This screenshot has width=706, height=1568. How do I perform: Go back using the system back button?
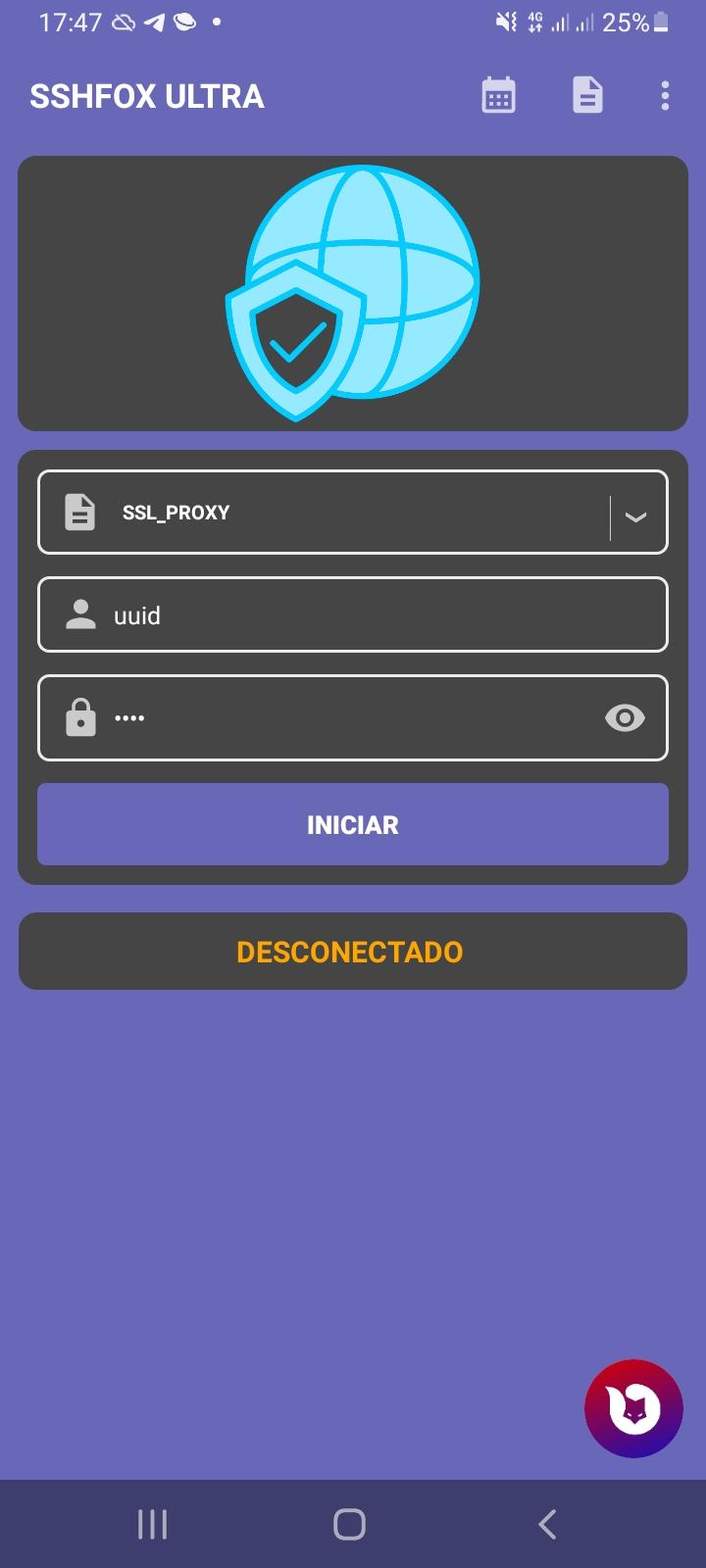tap(547, 1524)
